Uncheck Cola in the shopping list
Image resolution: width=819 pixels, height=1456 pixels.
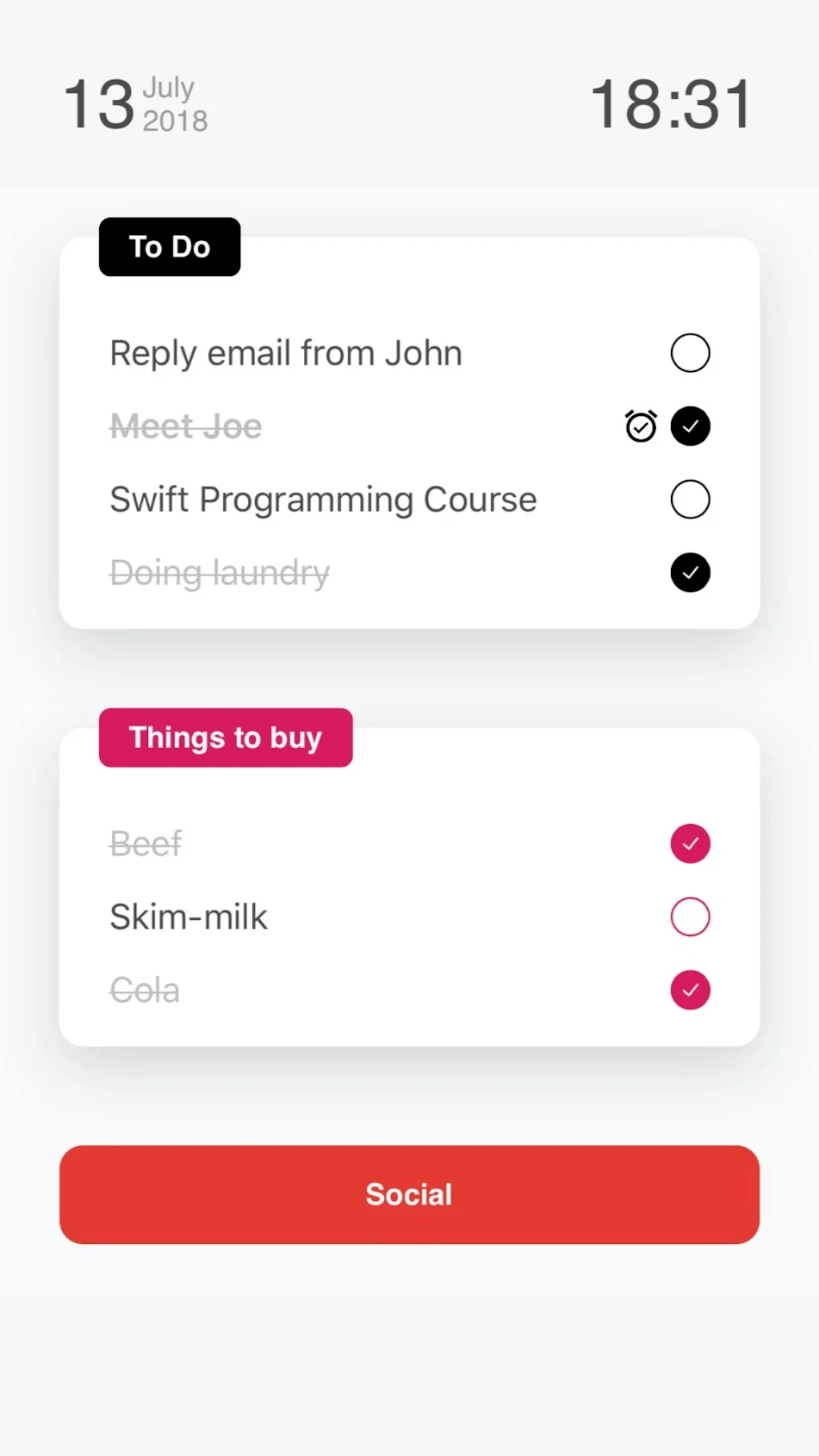(689, 990)
